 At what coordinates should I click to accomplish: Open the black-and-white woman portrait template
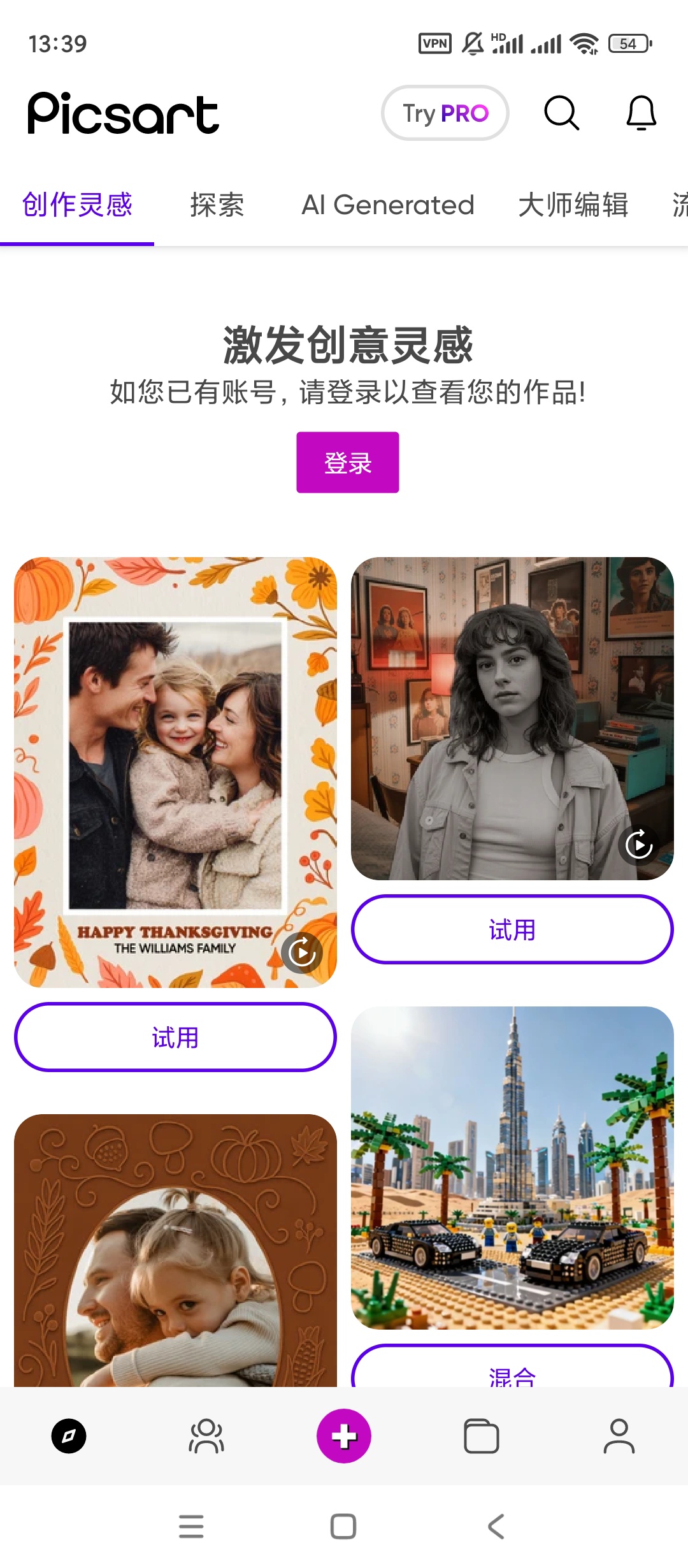pyautogui.click(x=512, y=718)
